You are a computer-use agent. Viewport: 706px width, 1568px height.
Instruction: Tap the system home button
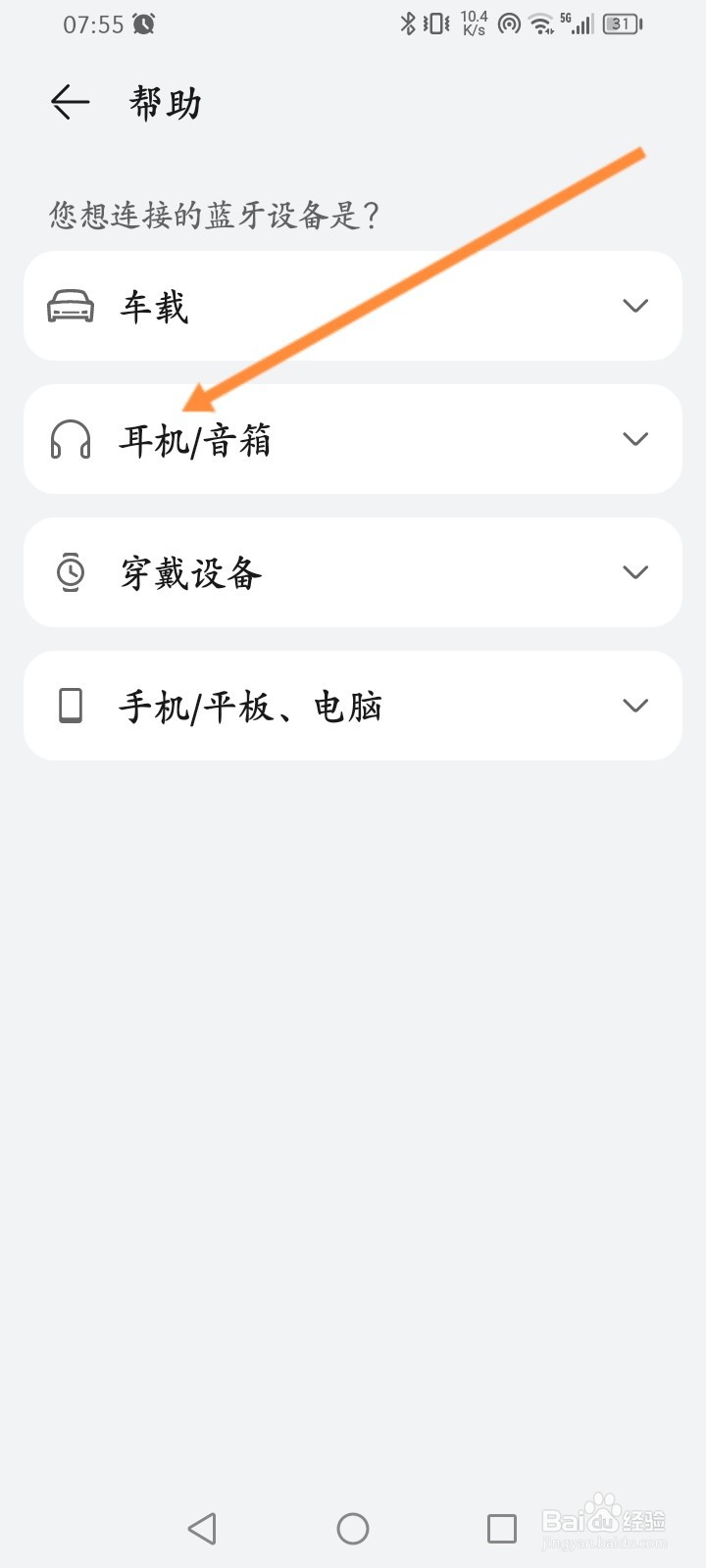point(353,1528)
